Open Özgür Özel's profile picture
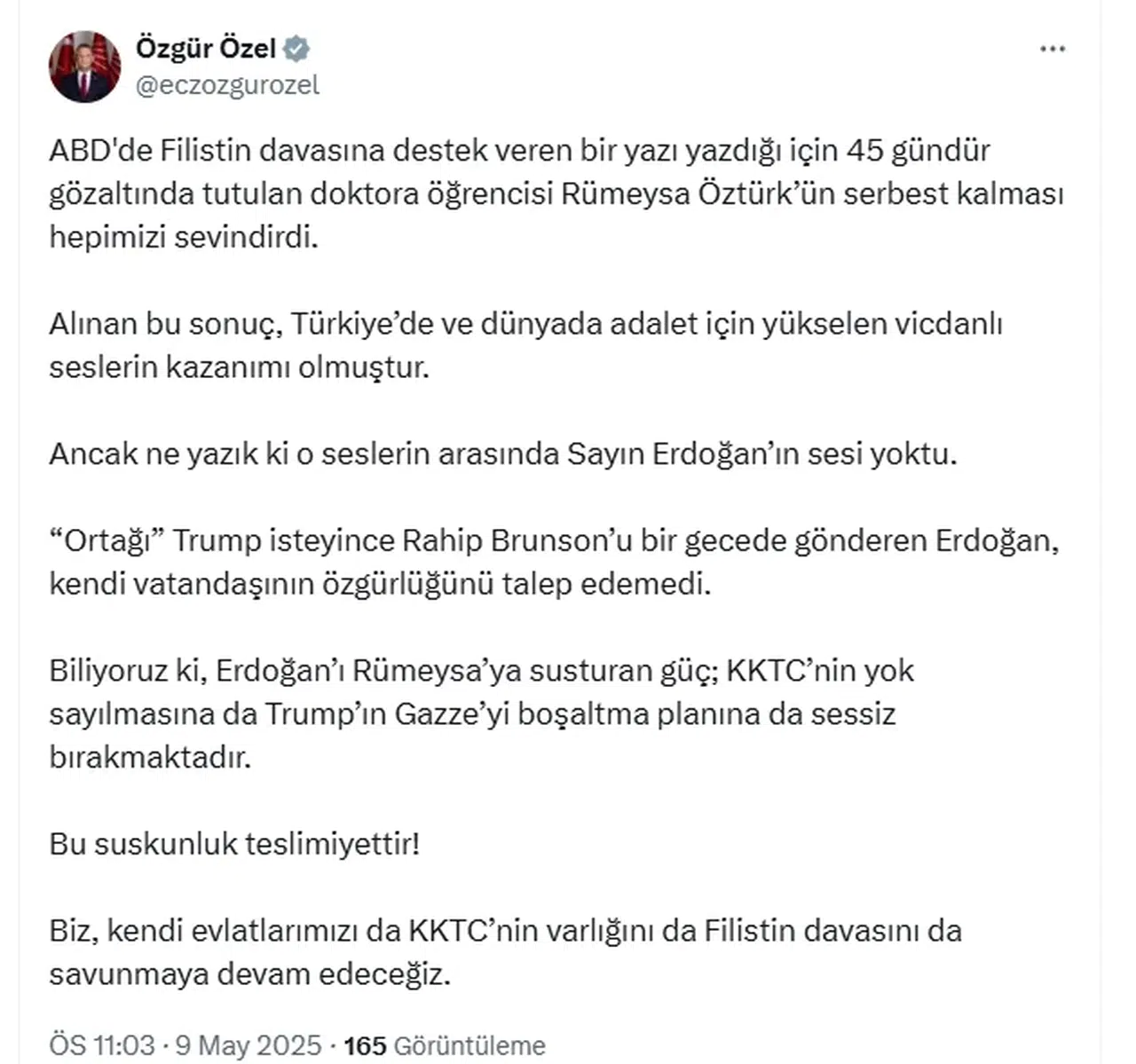Viewport: 1136px width, 1064px height. [84, 67]
